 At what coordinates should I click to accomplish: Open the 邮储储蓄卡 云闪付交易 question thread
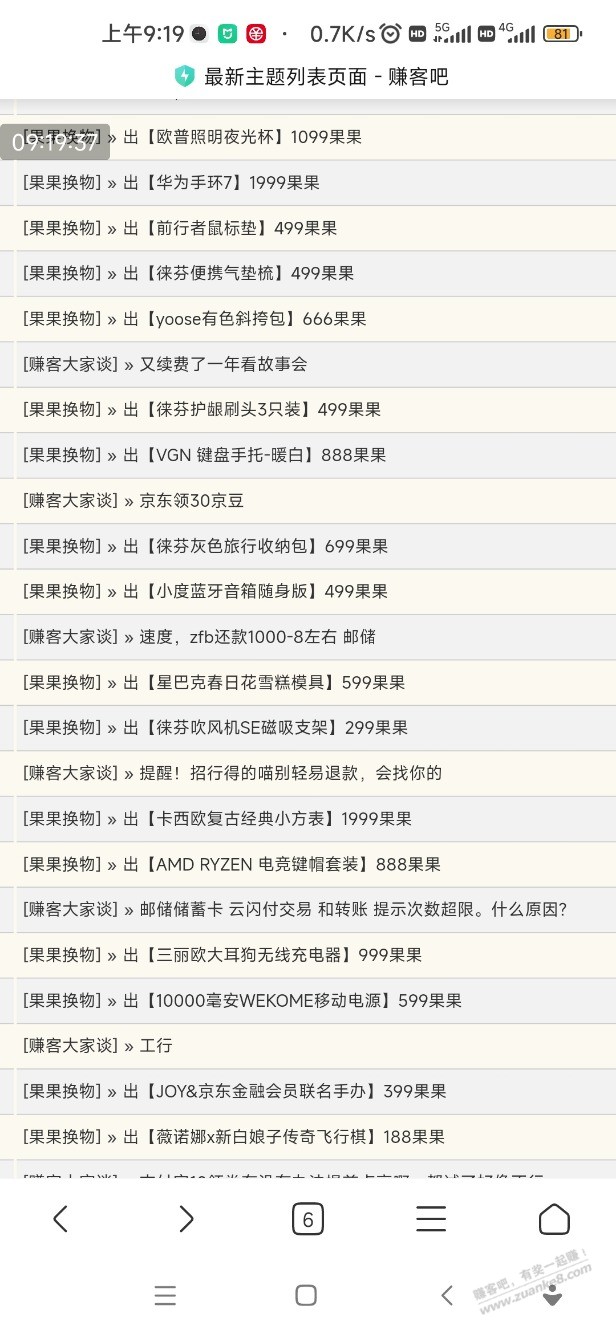click(353, 909)
